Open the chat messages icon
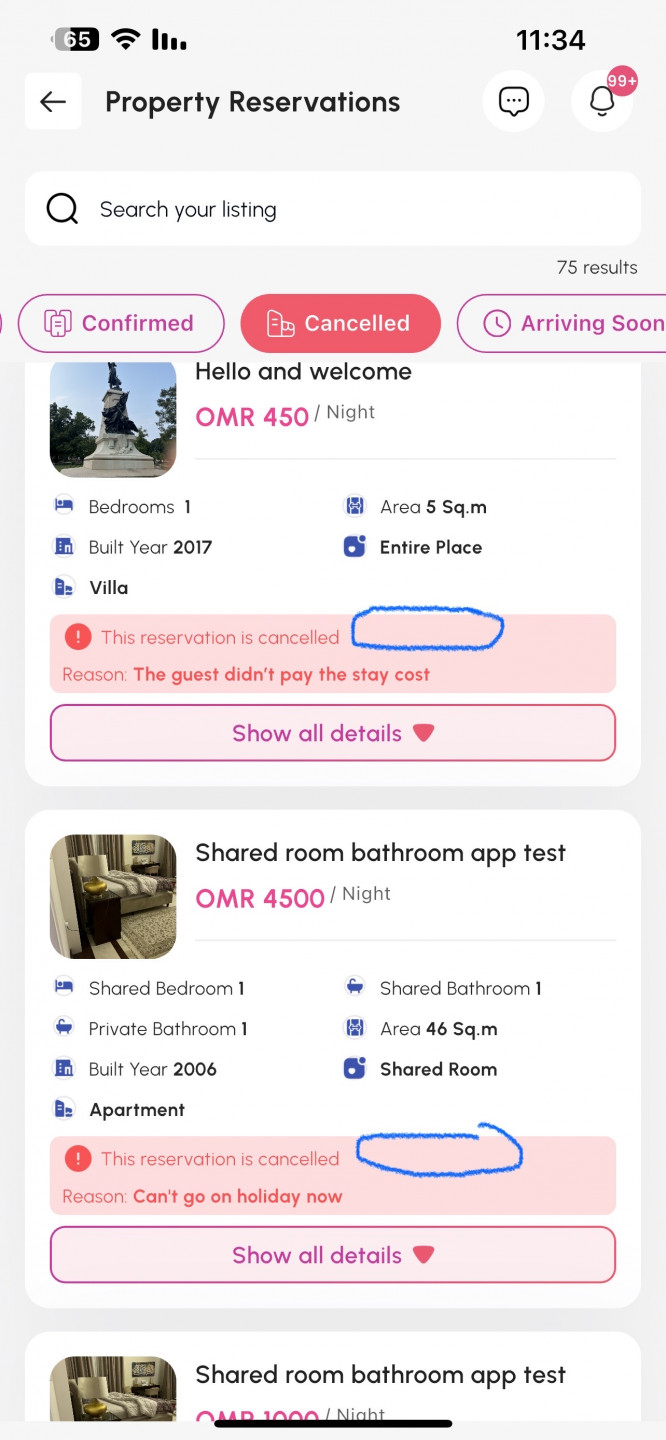This screenshot has height=1440, width=666. pos(513,101)
